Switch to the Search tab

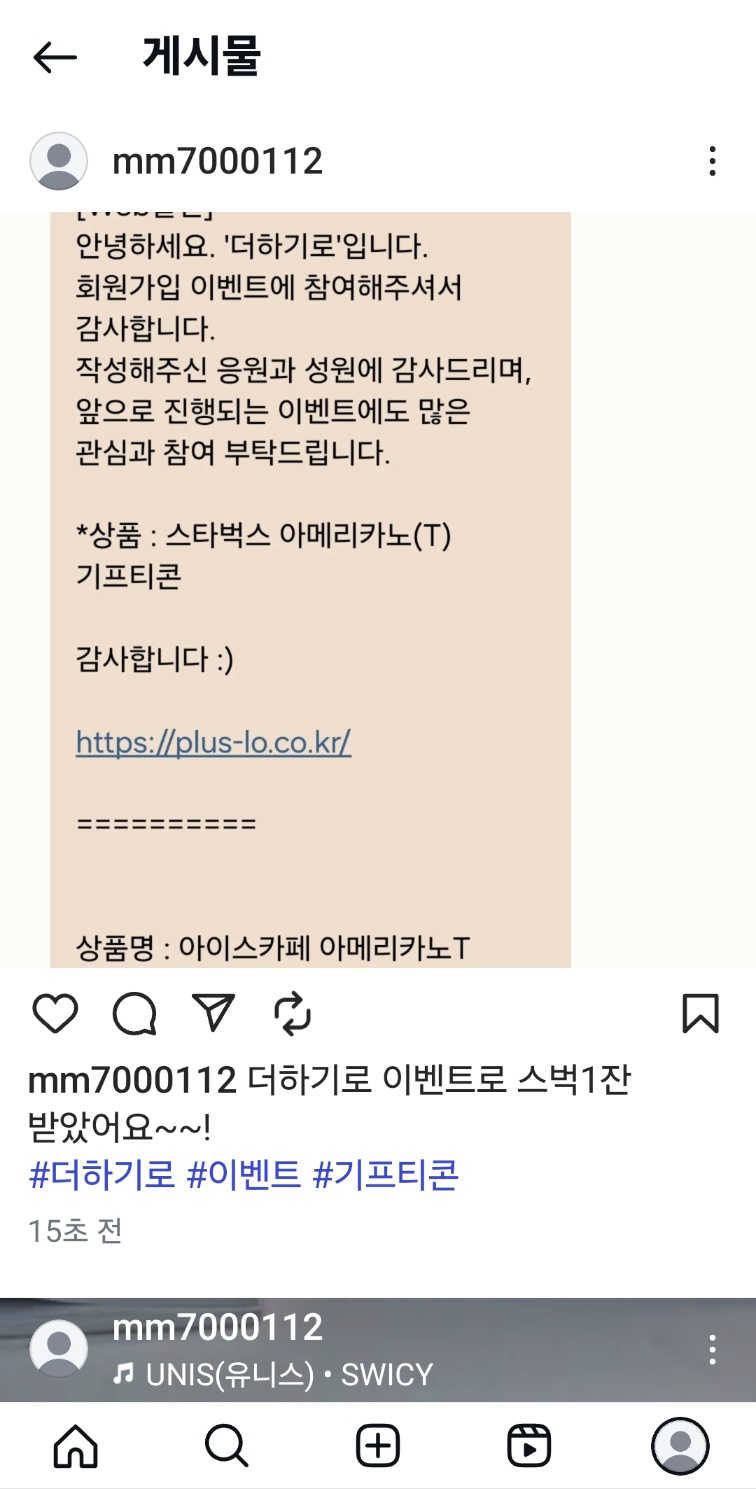pos(226,1445)
